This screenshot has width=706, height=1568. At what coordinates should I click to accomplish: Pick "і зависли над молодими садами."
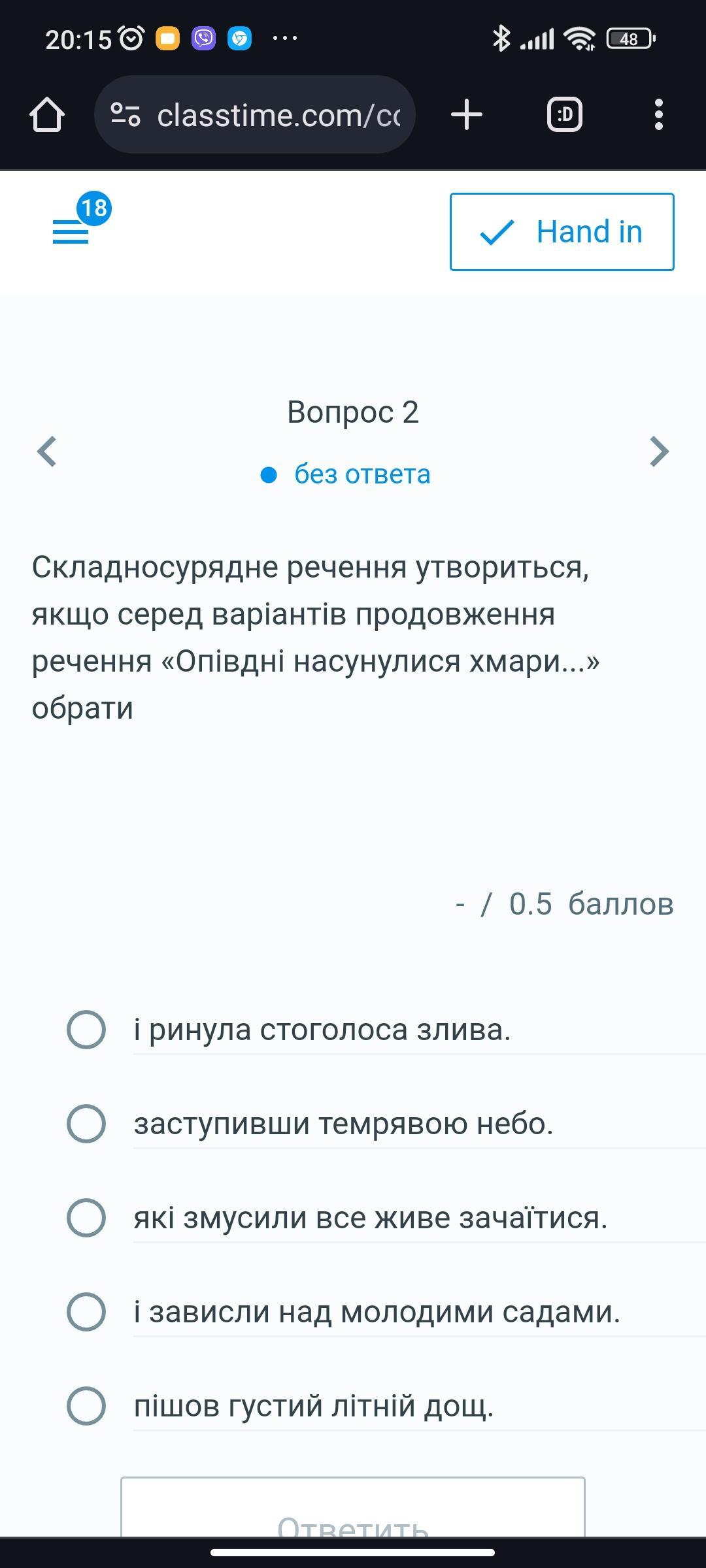click(x=86, y=1312)
